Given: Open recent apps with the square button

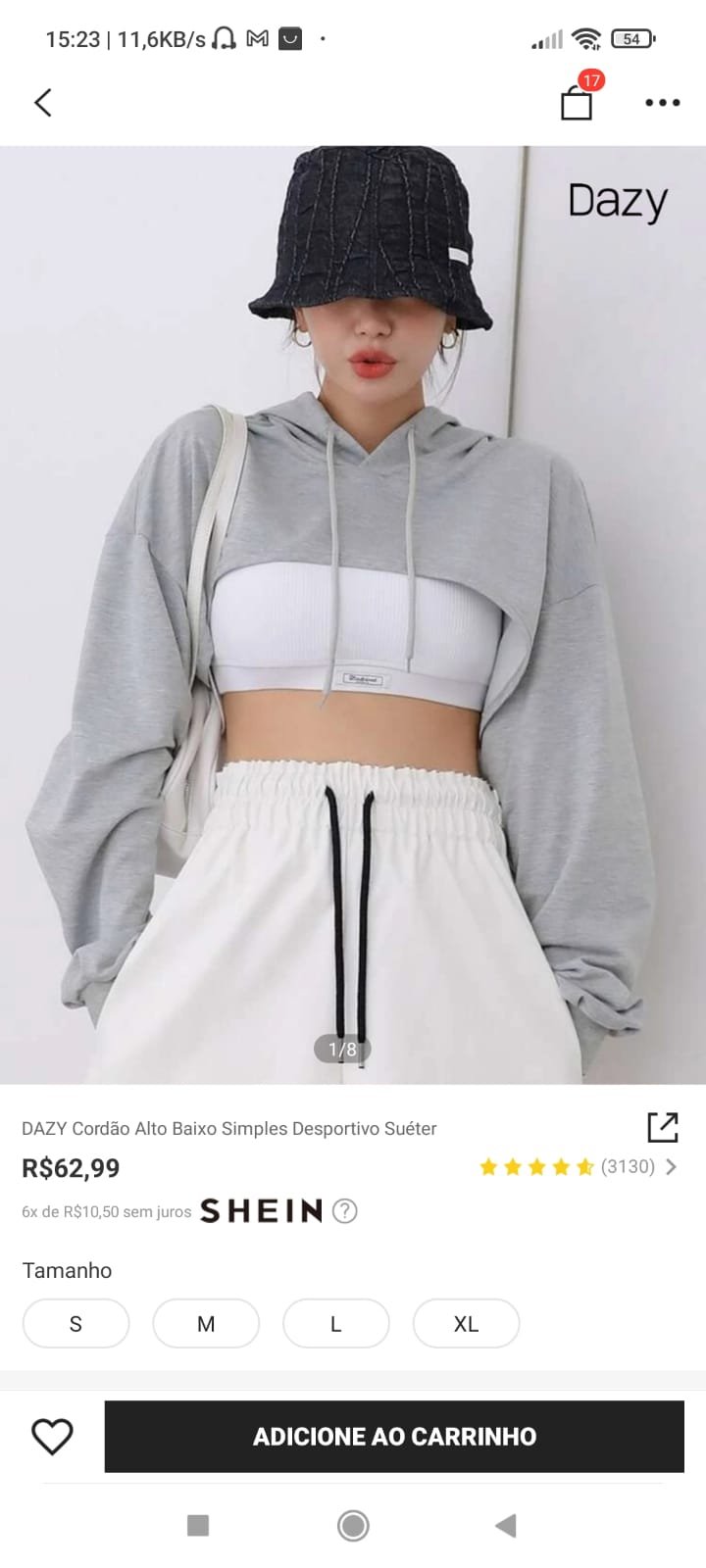Looking at the screenshot, I should coord(198,1525).
